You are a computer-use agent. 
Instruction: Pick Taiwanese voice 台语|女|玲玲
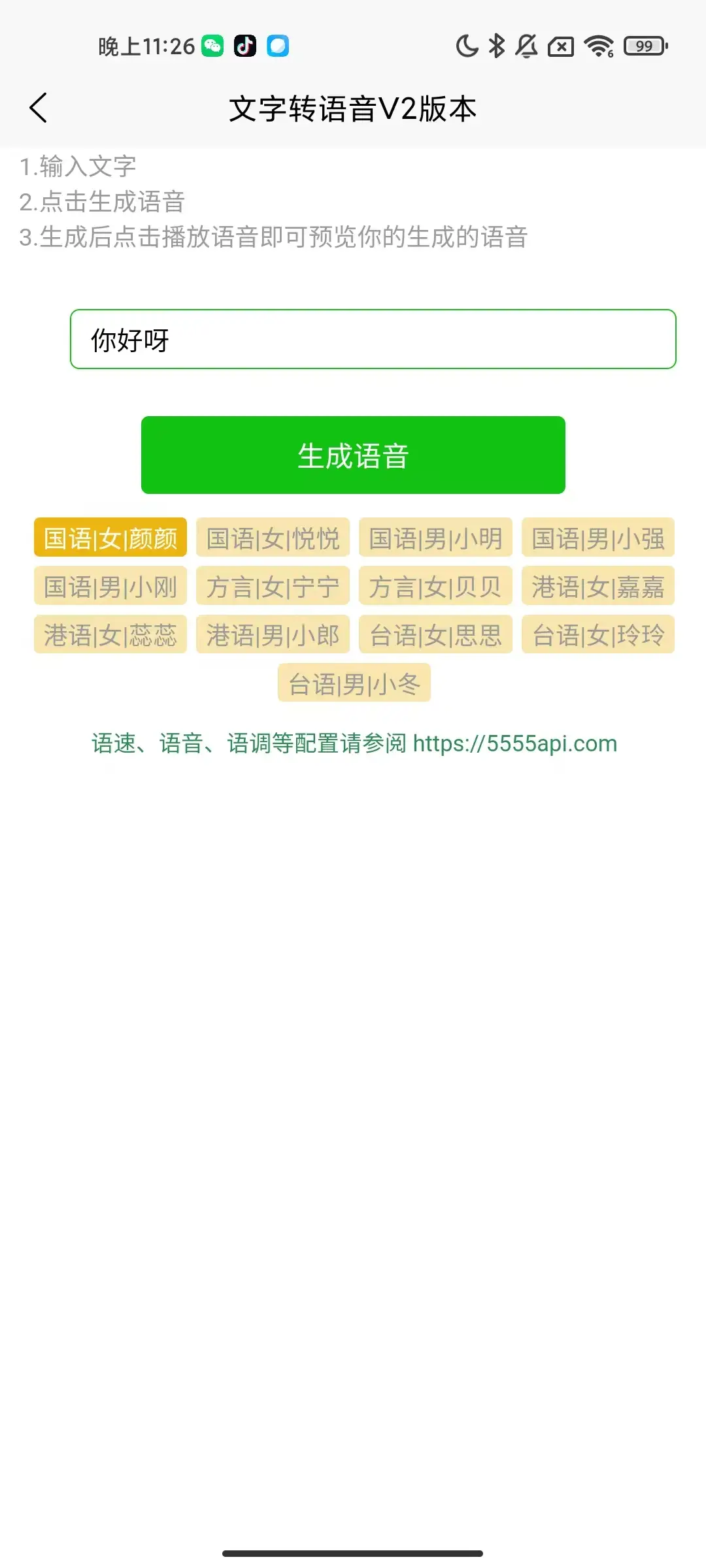coord(597,634)
